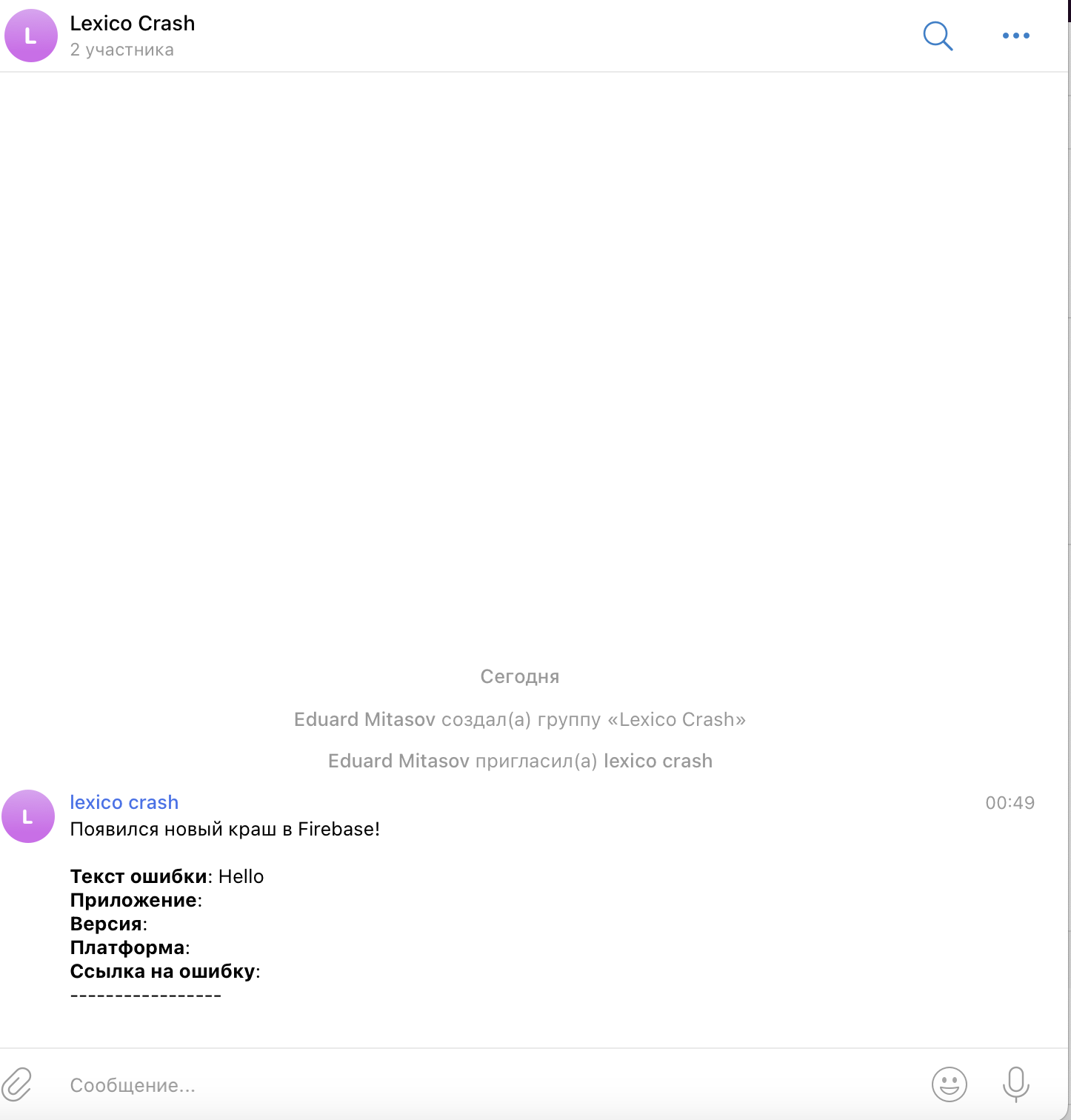Tap the attach file paperclip icon

[18, 1084]
